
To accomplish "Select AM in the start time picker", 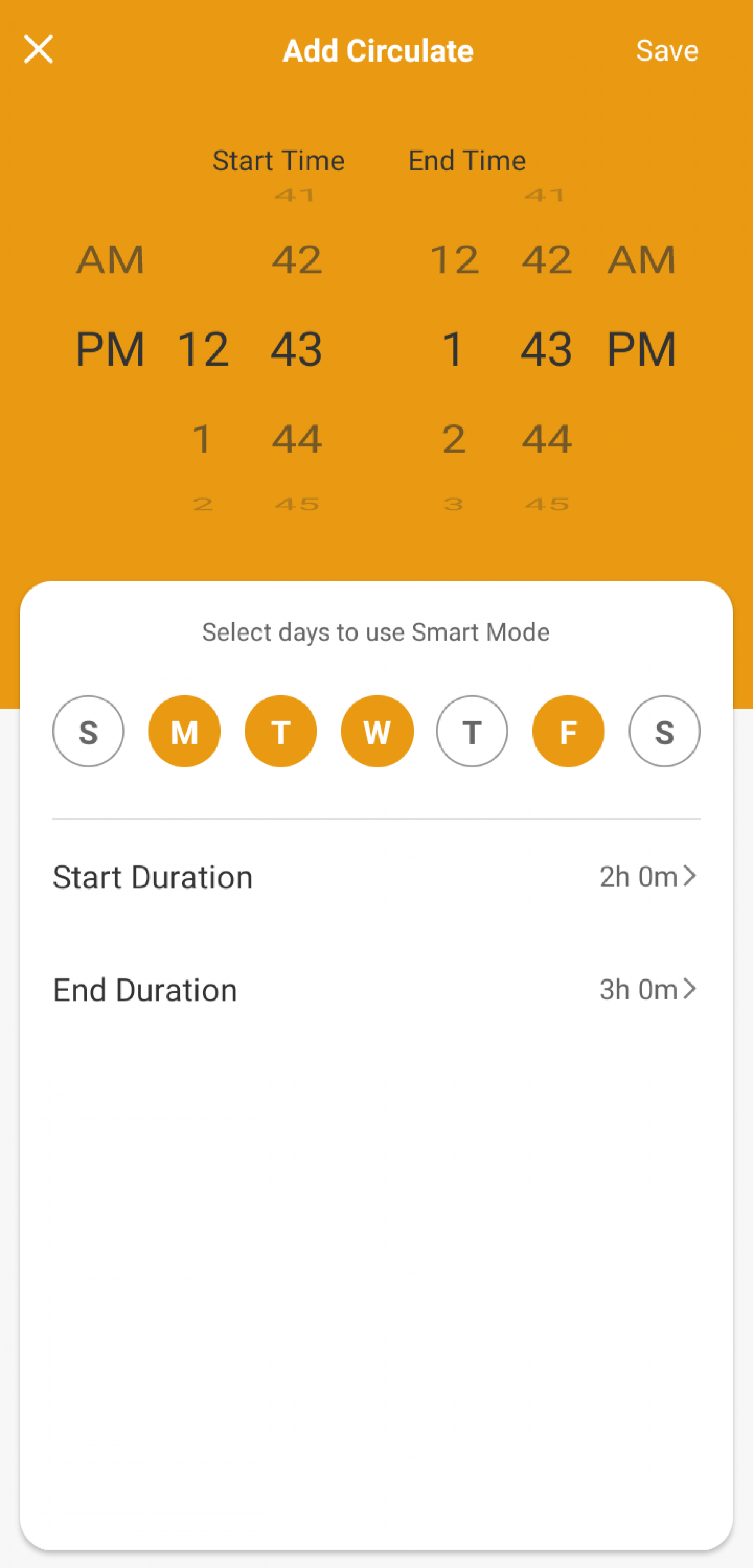I will click(x=110, y=260).
